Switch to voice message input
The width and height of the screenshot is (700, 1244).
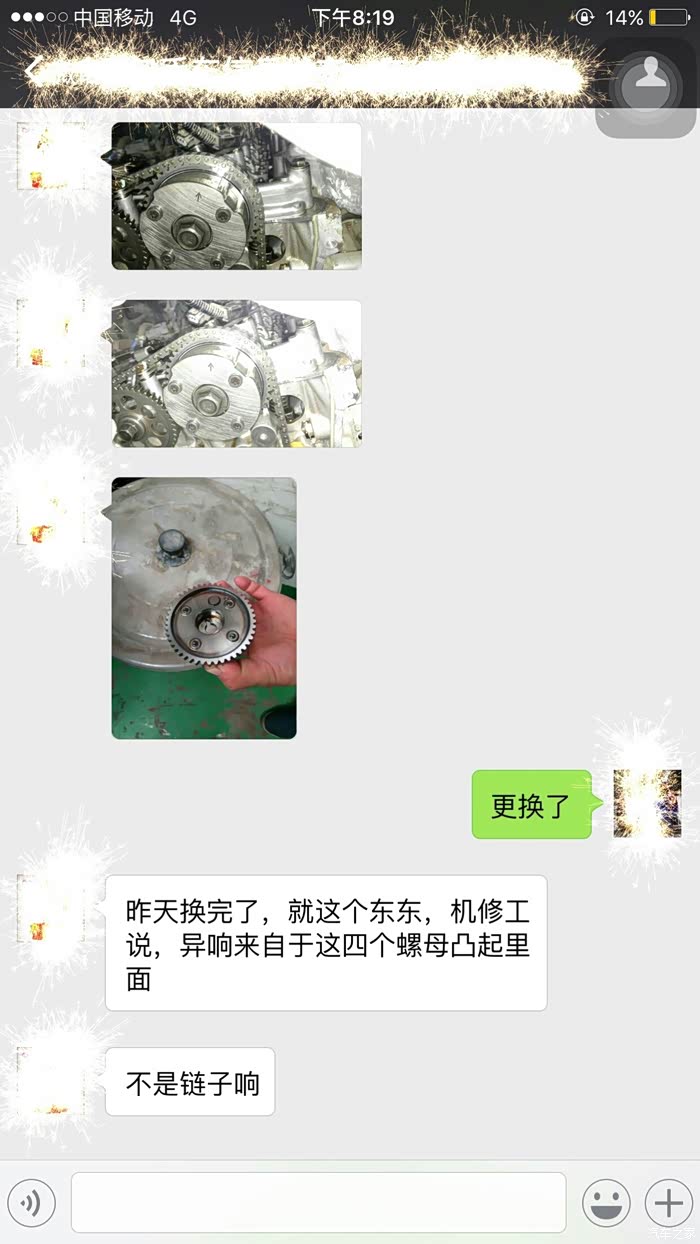pos(31,1202)
